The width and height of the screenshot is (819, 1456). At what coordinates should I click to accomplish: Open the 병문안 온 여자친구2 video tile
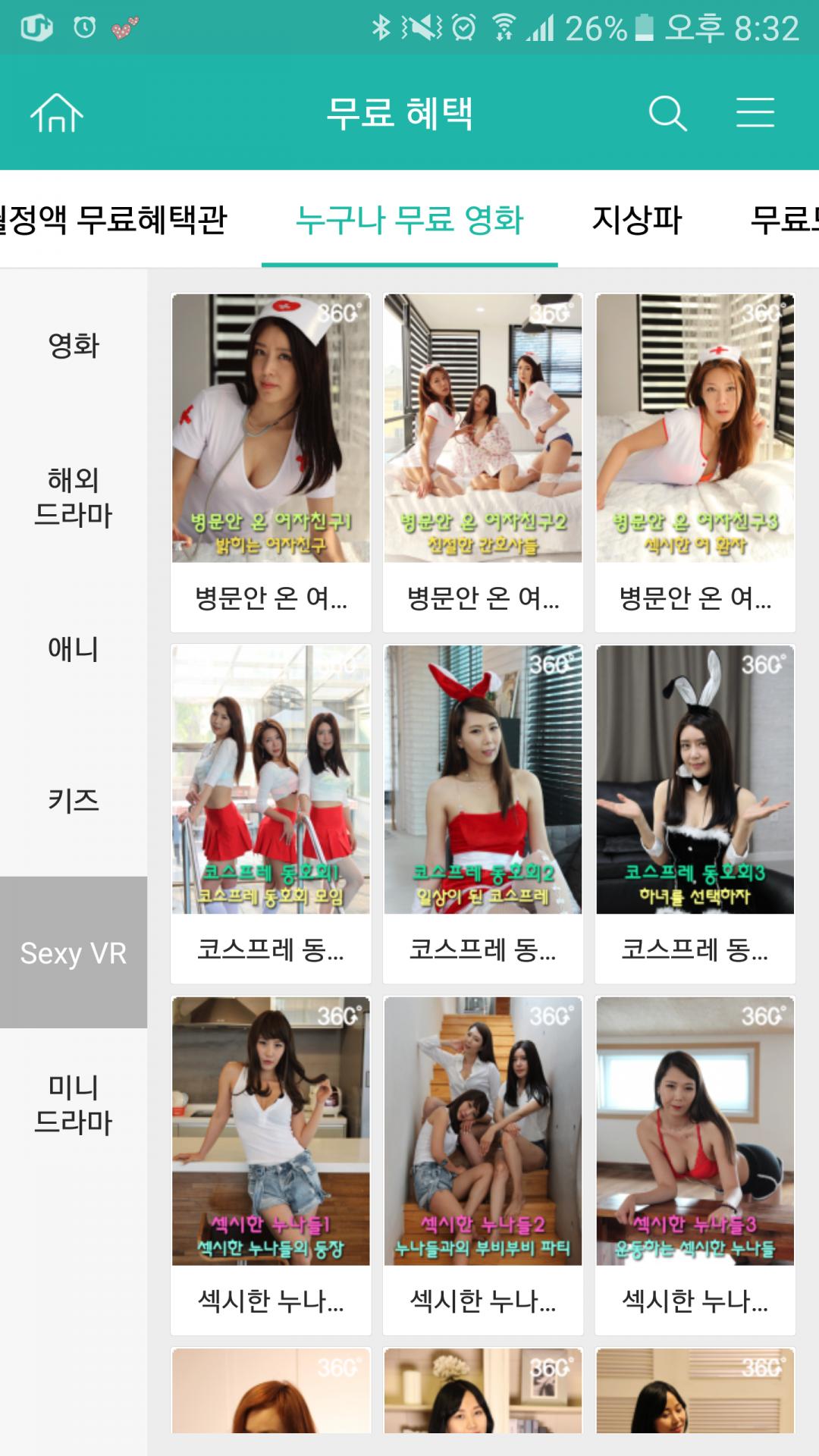(483, 463)
